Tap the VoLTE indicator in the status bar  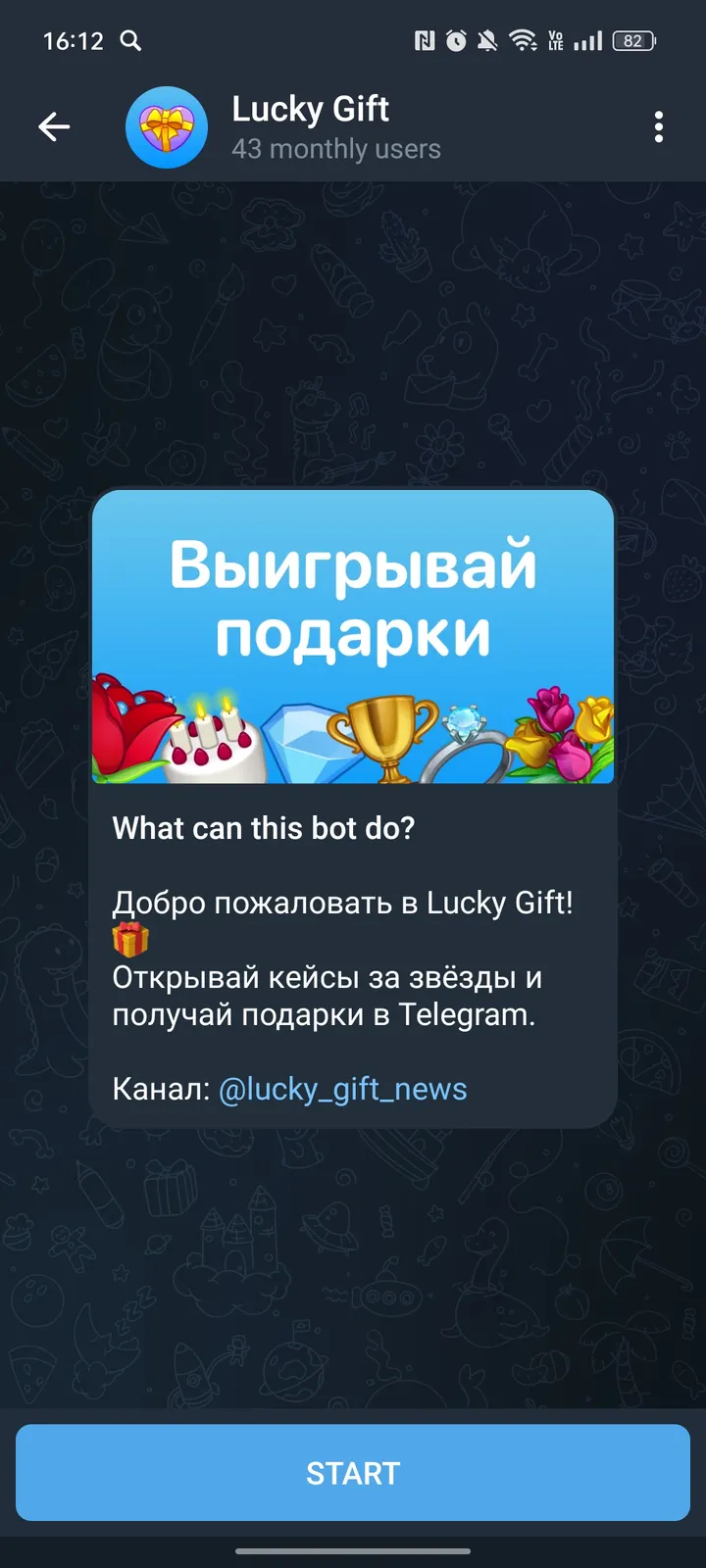click(x=555, y=41)
